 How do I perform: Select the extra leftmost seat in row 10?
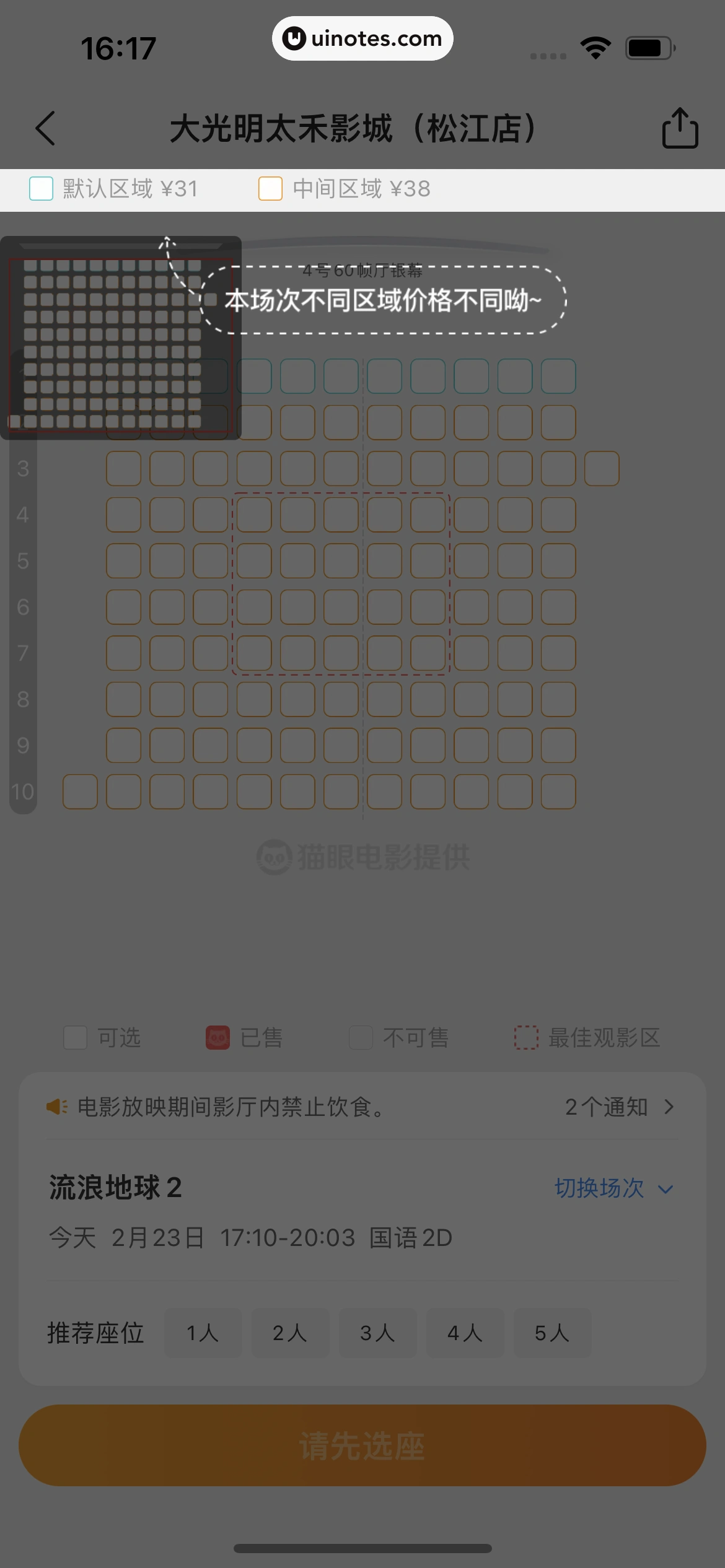tap(80, 791)
